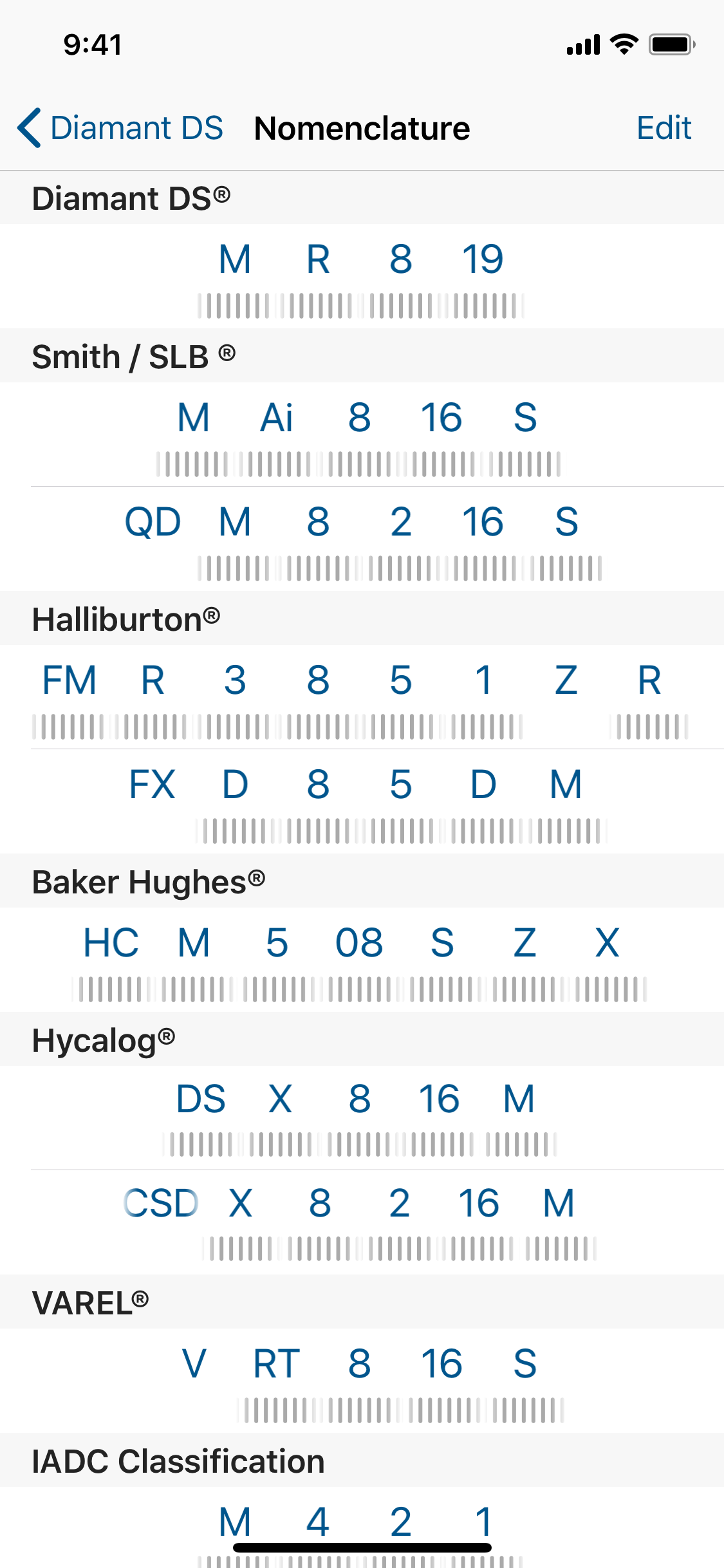Change the 19 value in Diamant DS picker

(x=483, y=260)
